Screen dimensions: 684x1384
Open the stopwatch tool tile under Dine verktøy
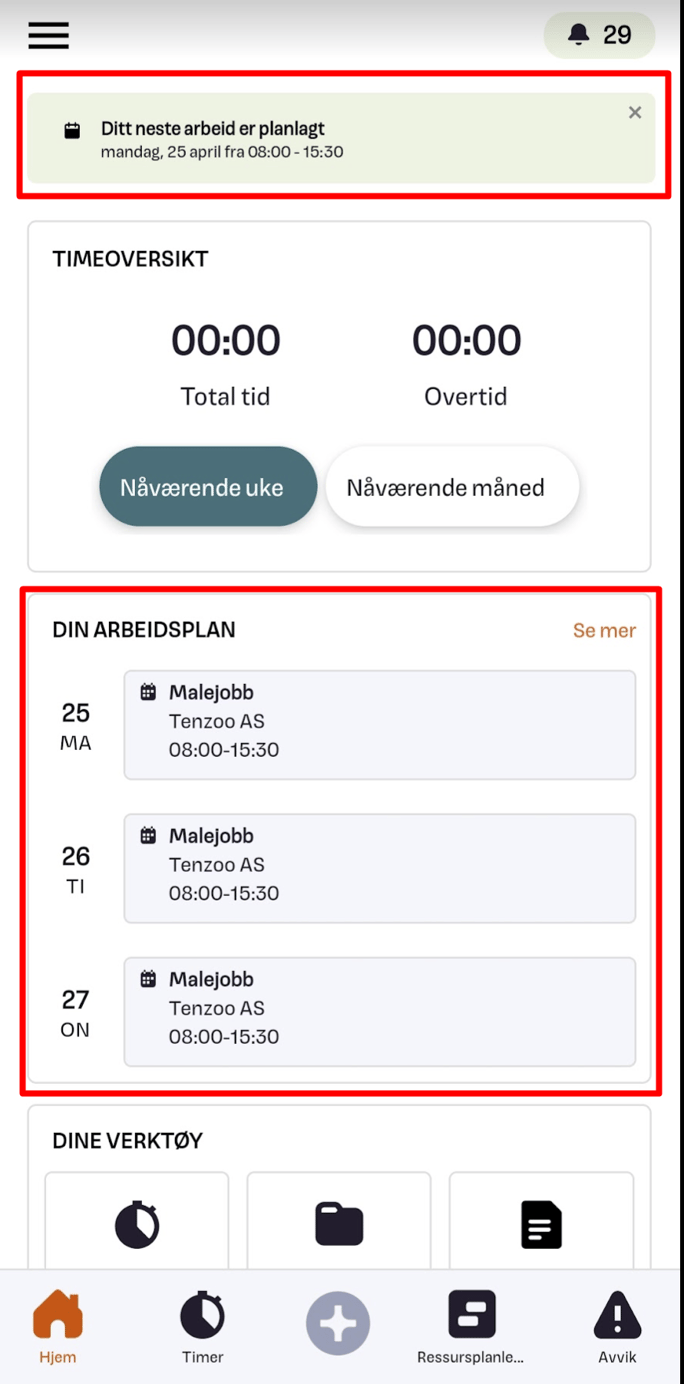137,1220
